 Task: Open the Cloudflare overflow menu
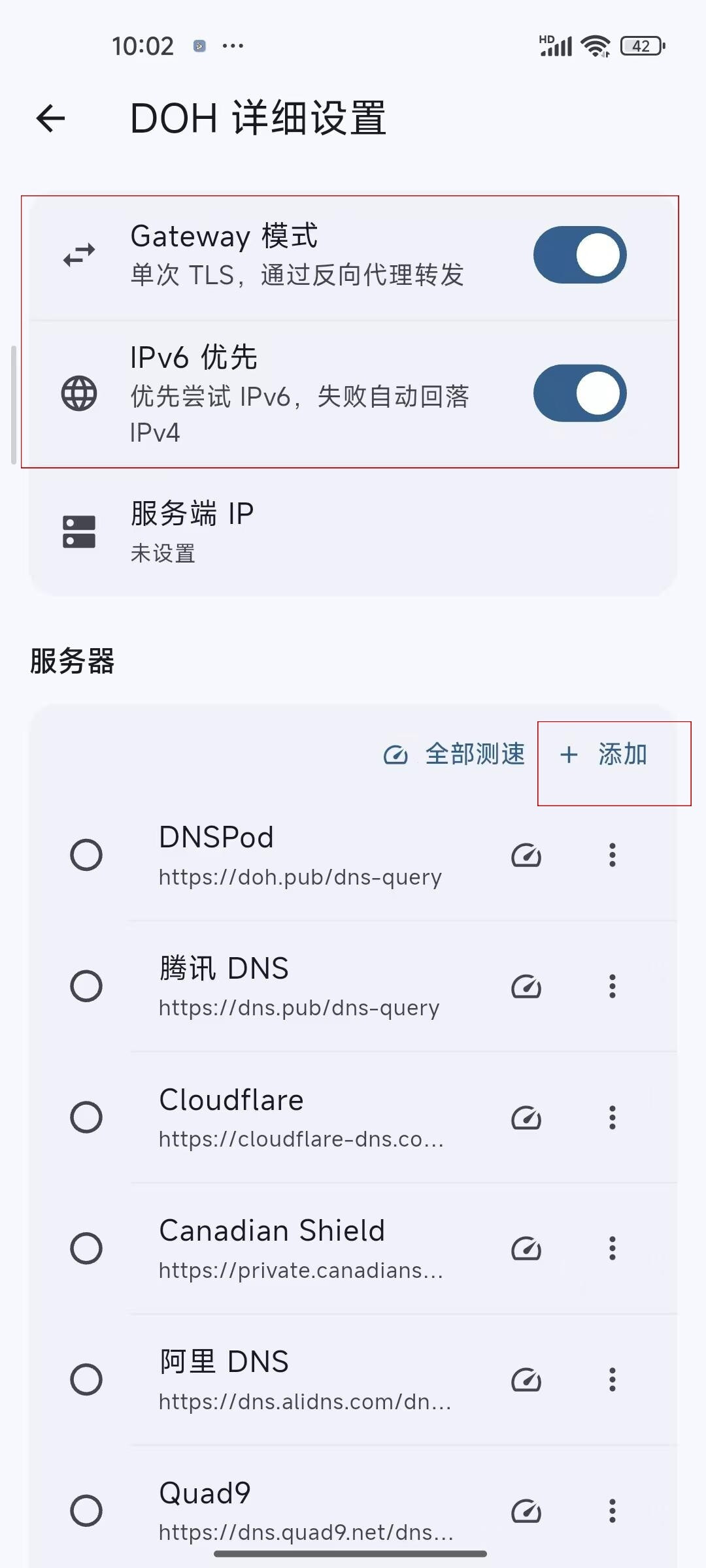coord(613,1117)
